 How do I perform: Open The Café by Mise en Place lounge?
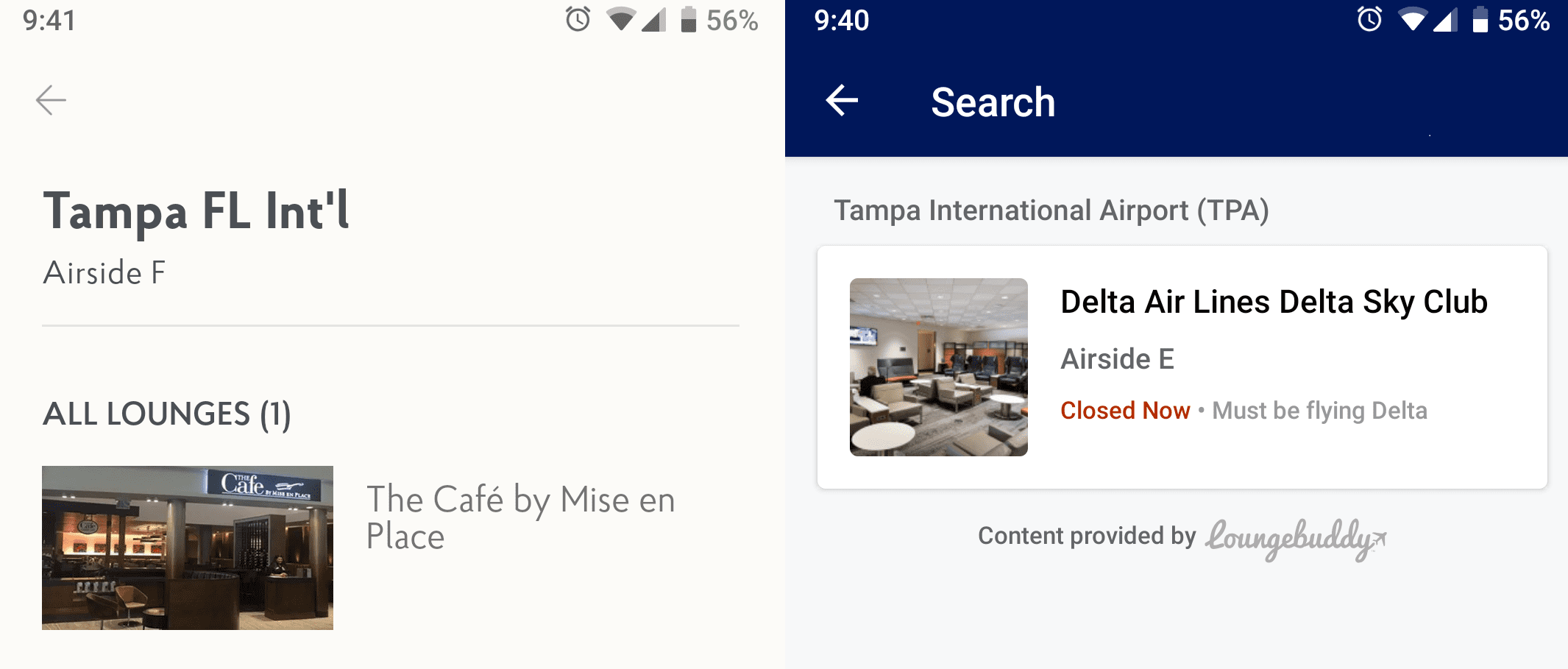pyautogui.click(x=519, y=517)
